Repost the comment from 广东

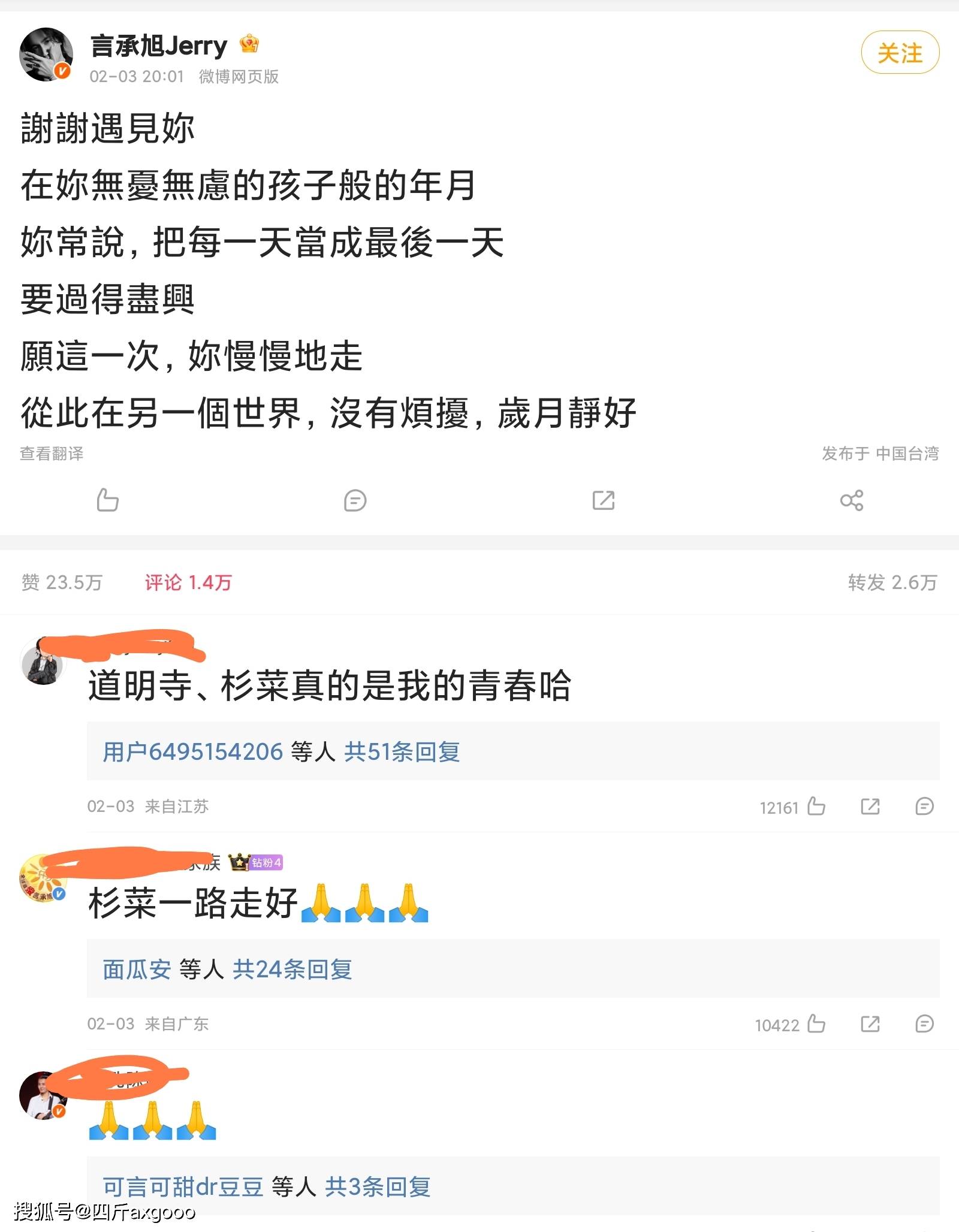click(x=870, y=1024)
